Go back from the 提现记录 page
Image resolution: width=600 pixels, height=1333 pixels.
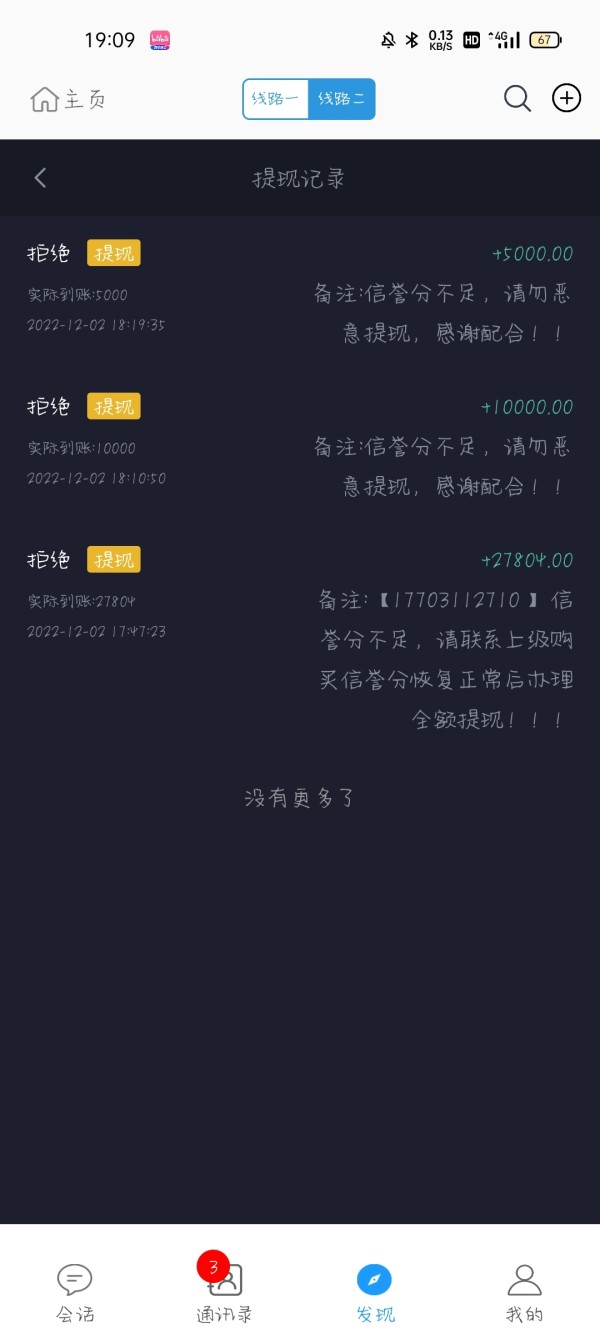click(40, 178)
